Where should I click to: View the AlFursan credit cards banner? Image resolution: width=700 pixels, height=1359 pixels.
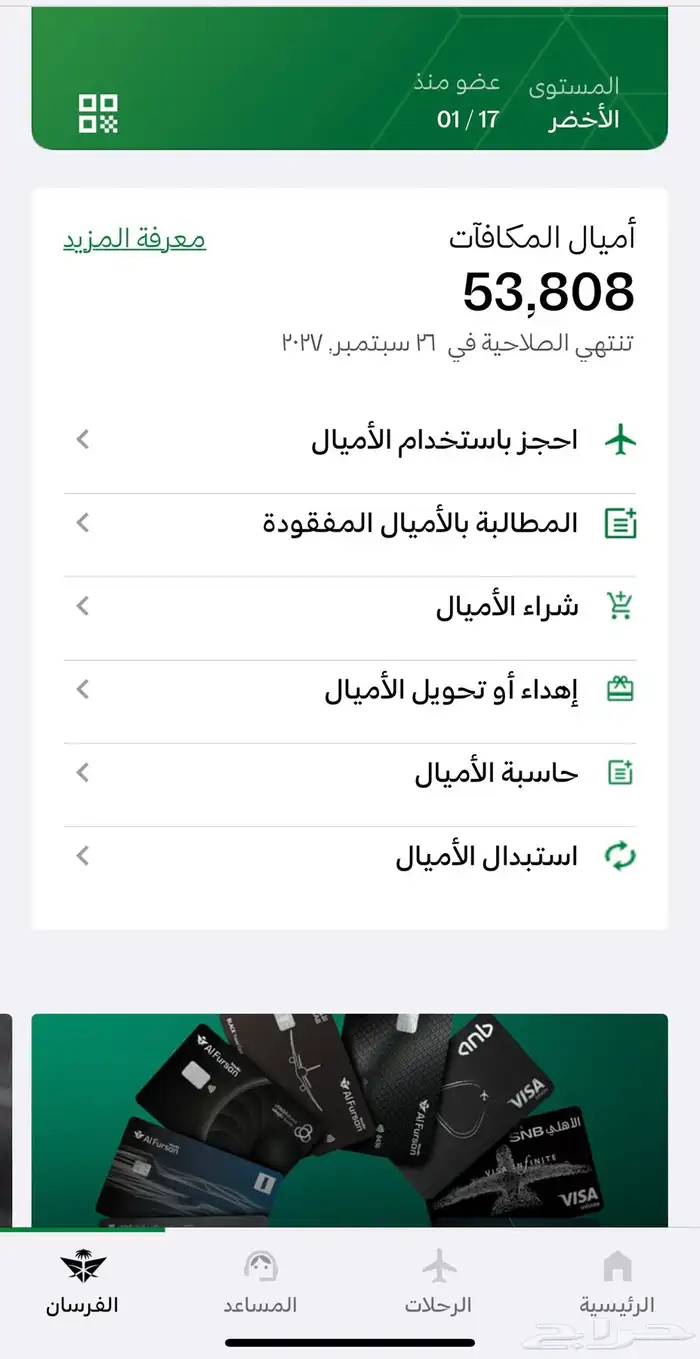coord(349,1120)
